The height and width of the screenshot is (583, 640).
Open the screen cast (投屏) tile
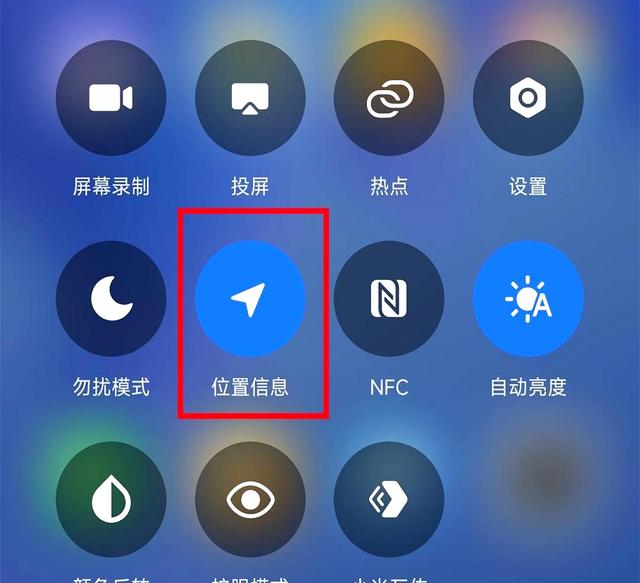point(250,98)
